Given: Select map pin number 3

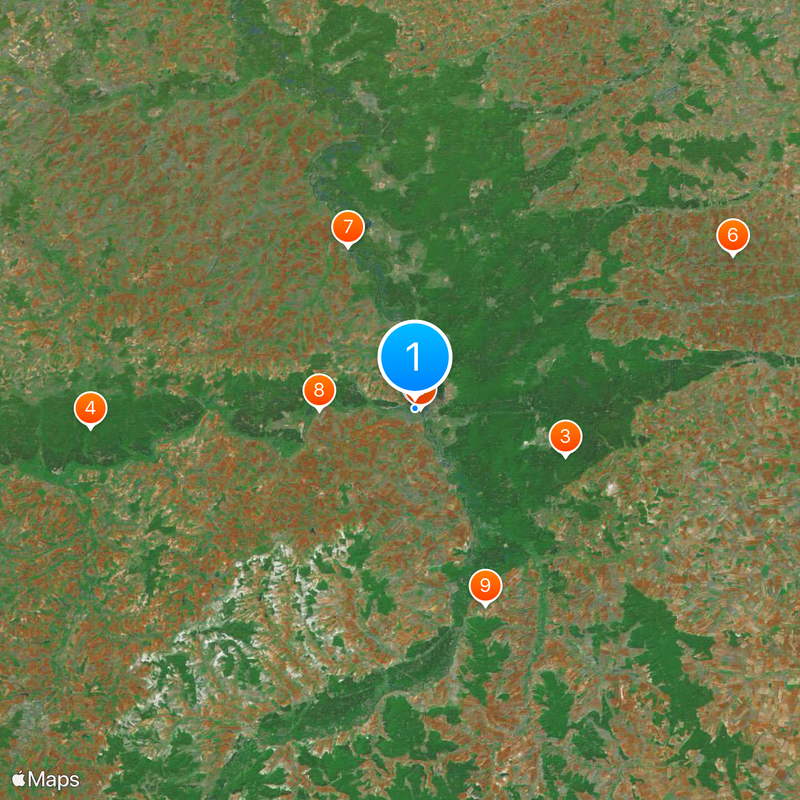Looking at the screenshot, I should [x=565, y=436].
